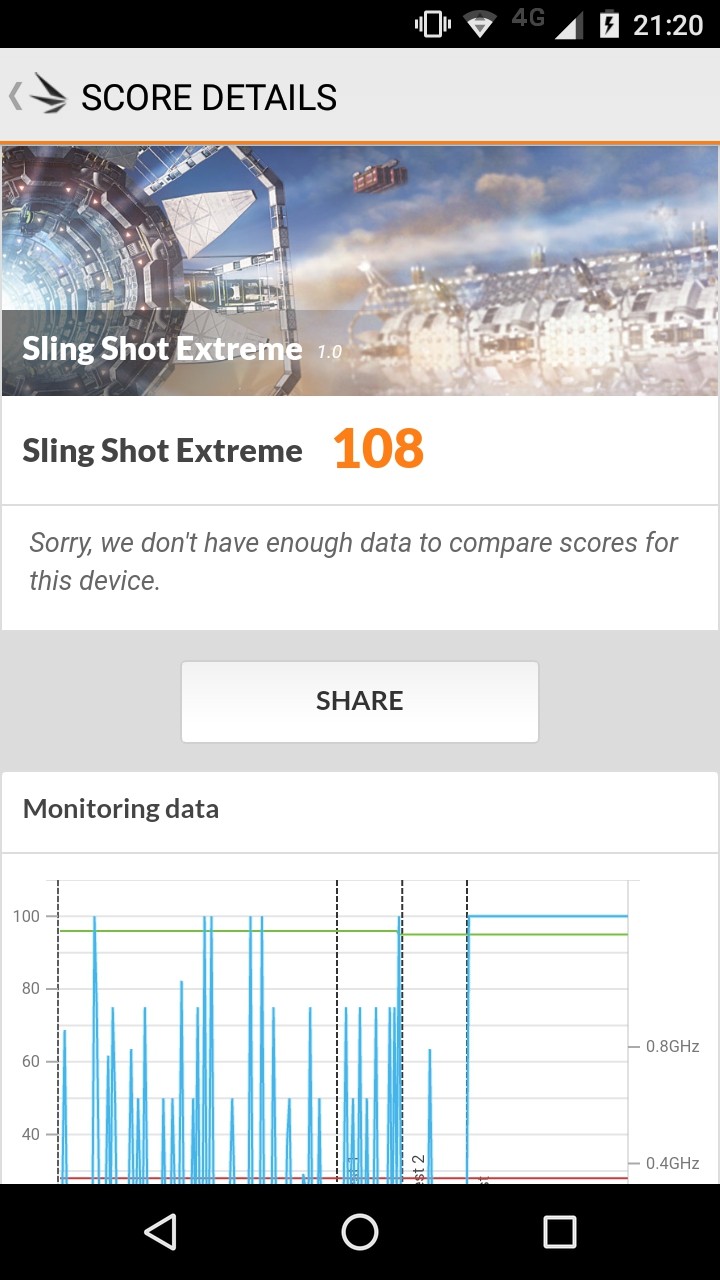Share the Sling Shot Extreme score
Image resolution: width=720 pixels, height=1280 pixels.
point(360,701)
